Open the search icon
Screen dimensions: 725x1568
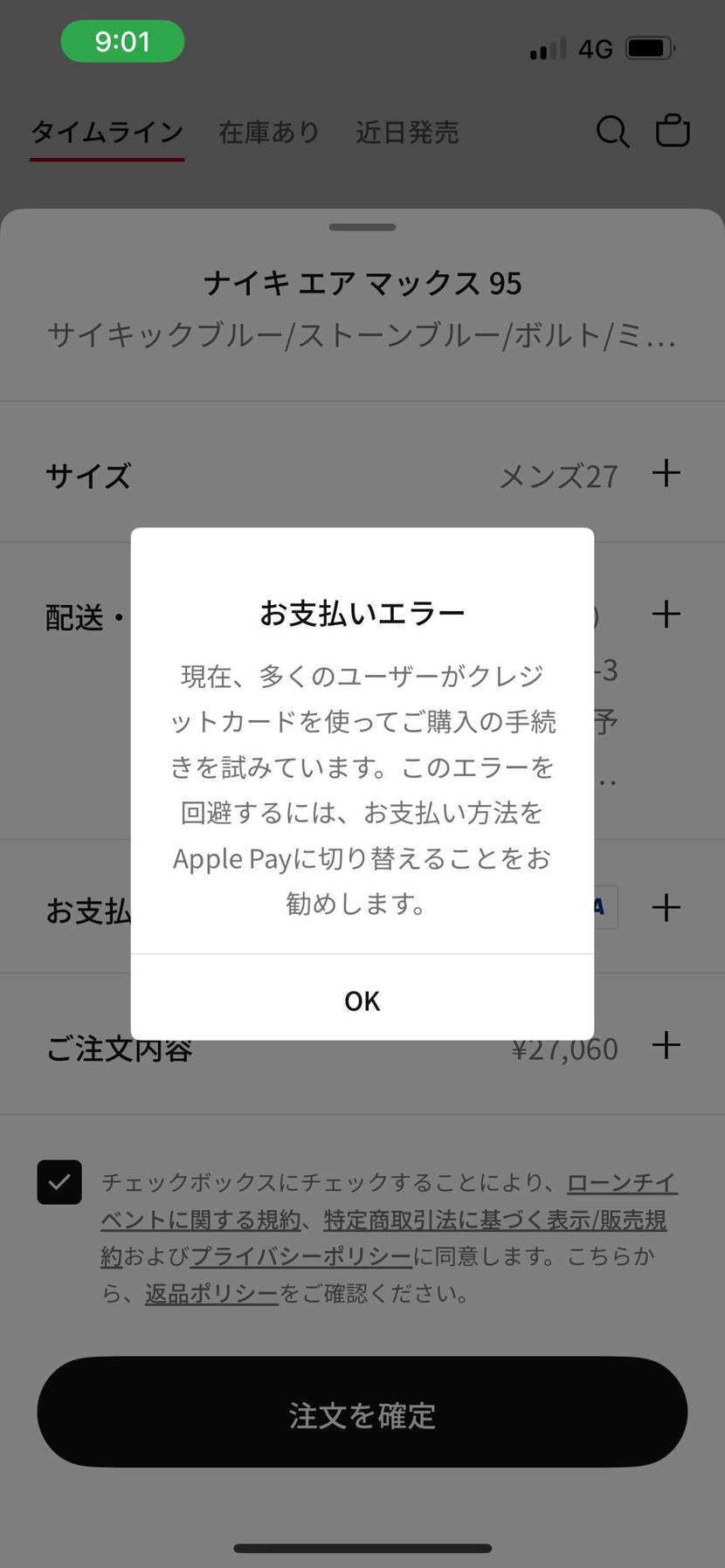tap(612, 132)
